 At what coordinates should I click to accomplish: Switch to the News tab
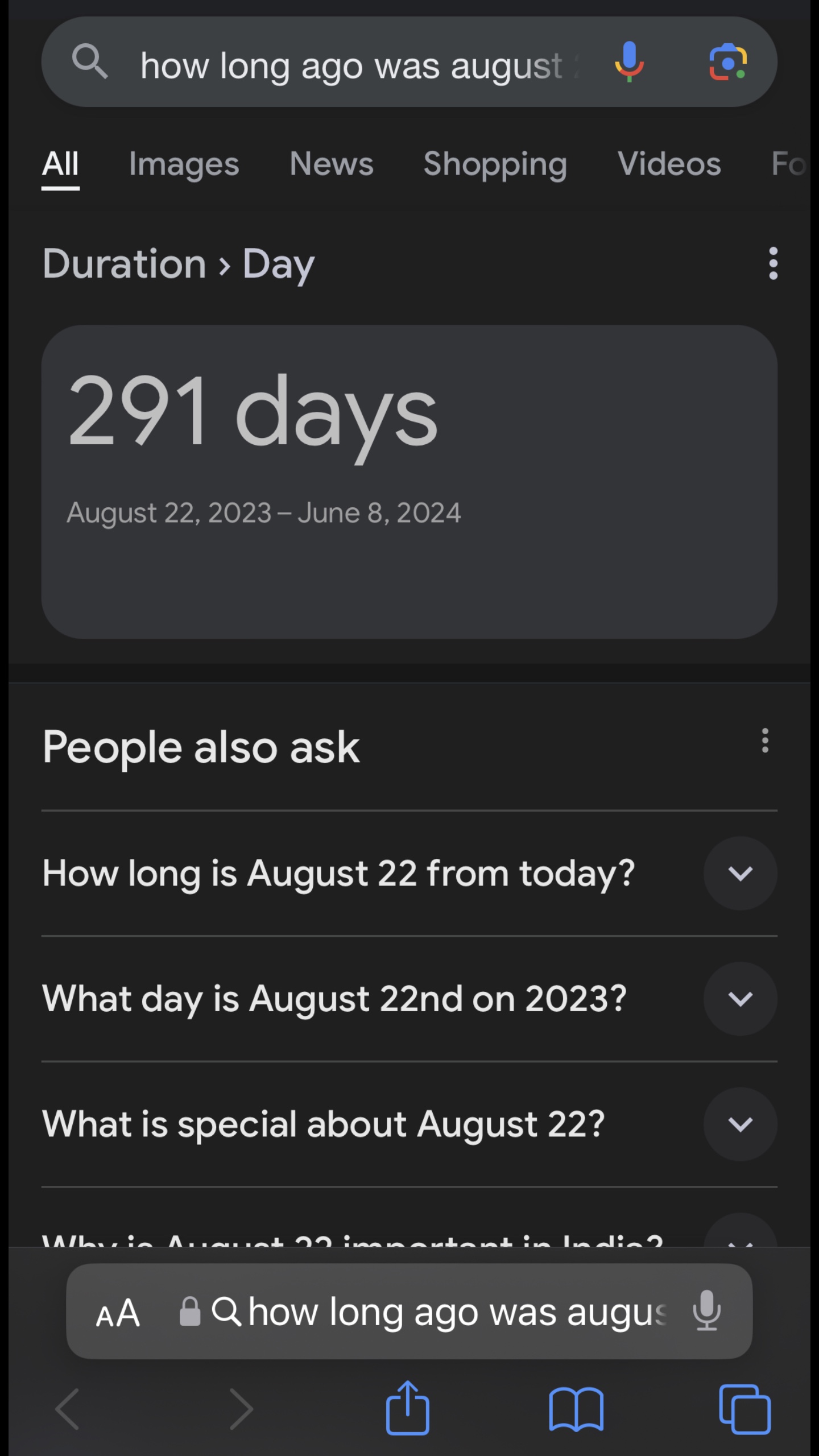coord(331,164)
